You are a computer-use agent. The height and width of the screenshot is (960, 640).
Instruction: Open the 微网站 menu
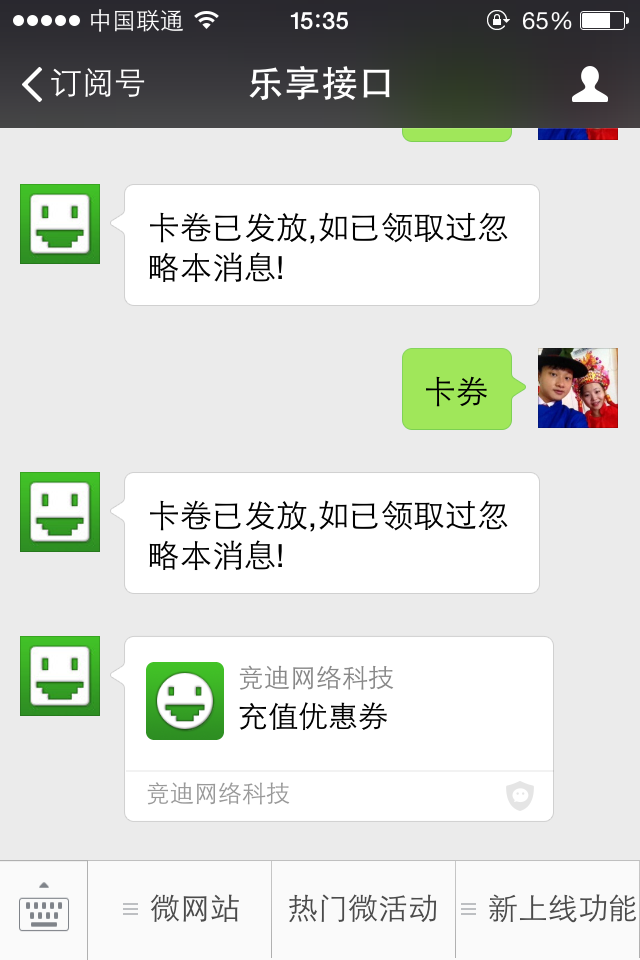tap(180, 909)
